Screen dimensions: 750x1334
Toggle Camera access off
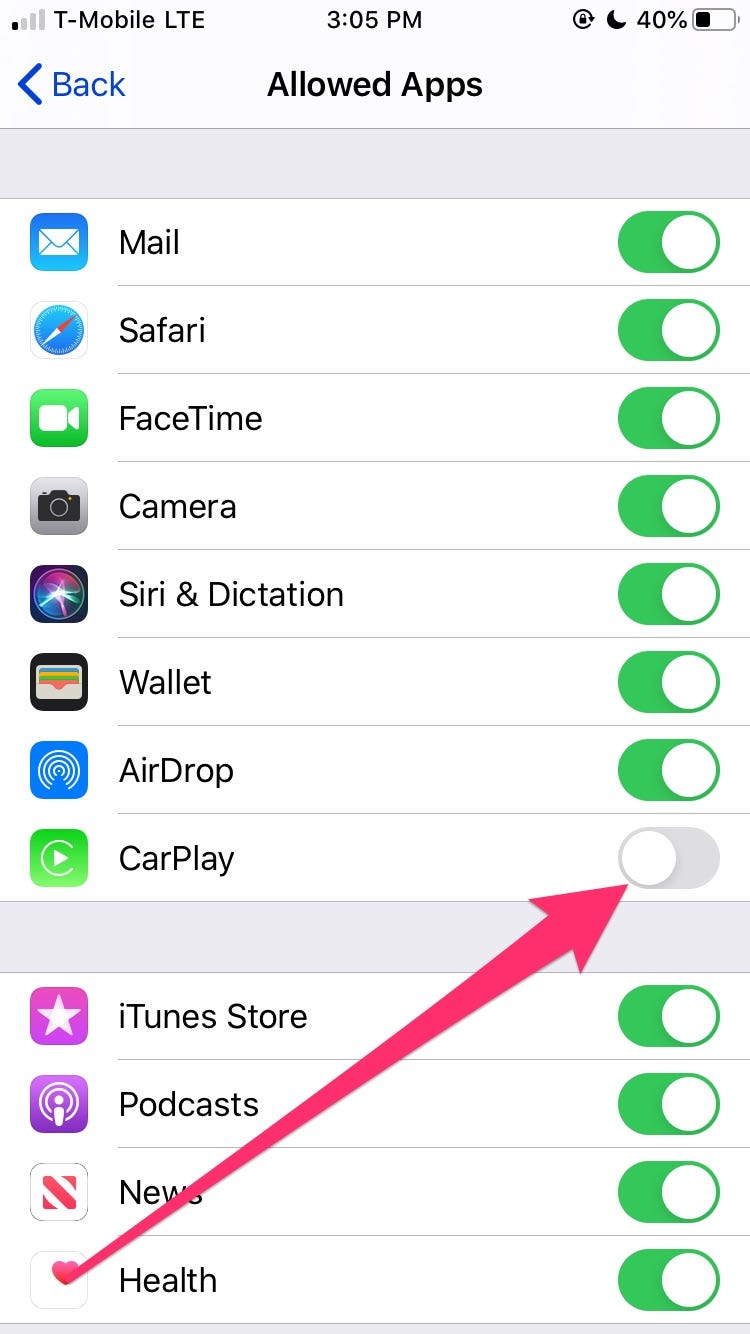[668, 506]
